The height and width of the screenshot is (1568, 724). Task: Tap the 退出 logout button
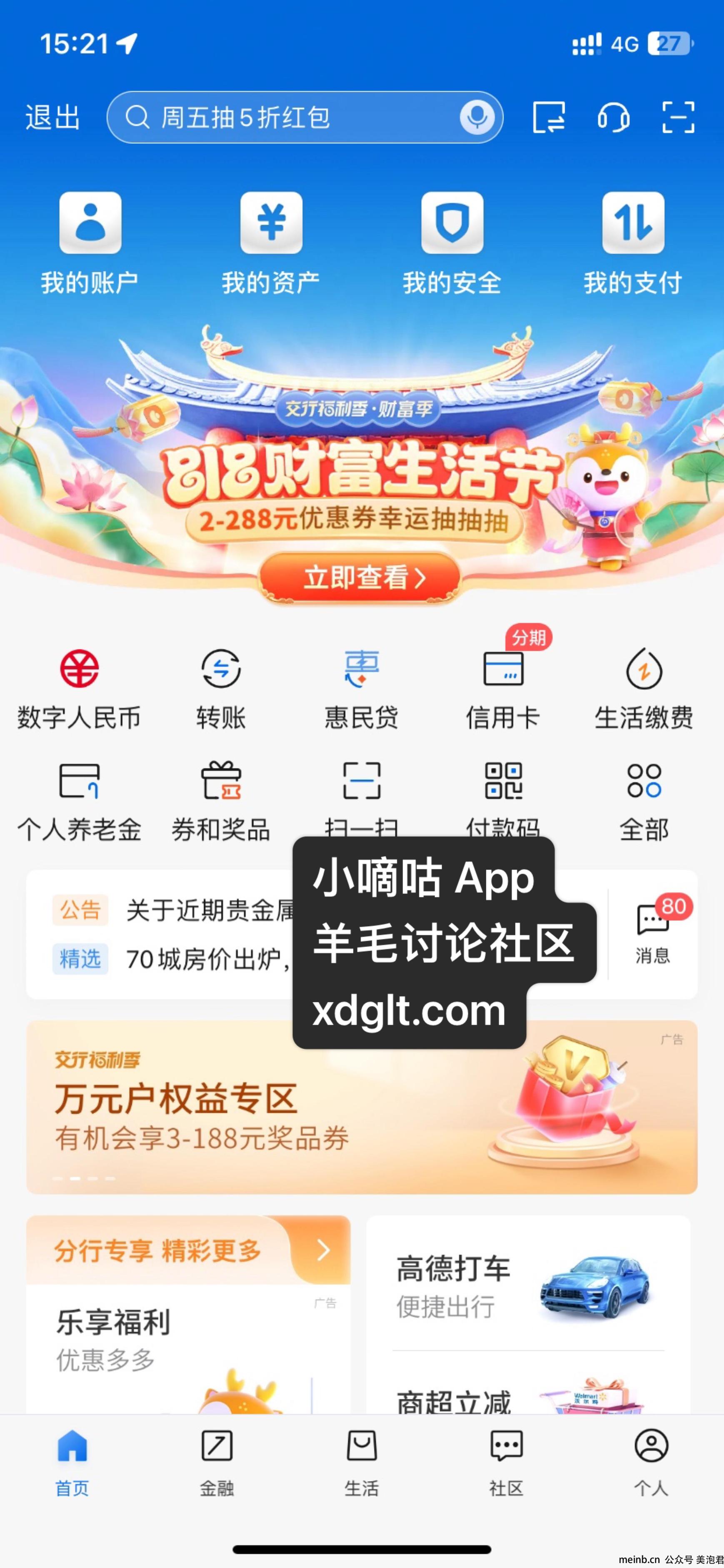click(x=53, y=117)
